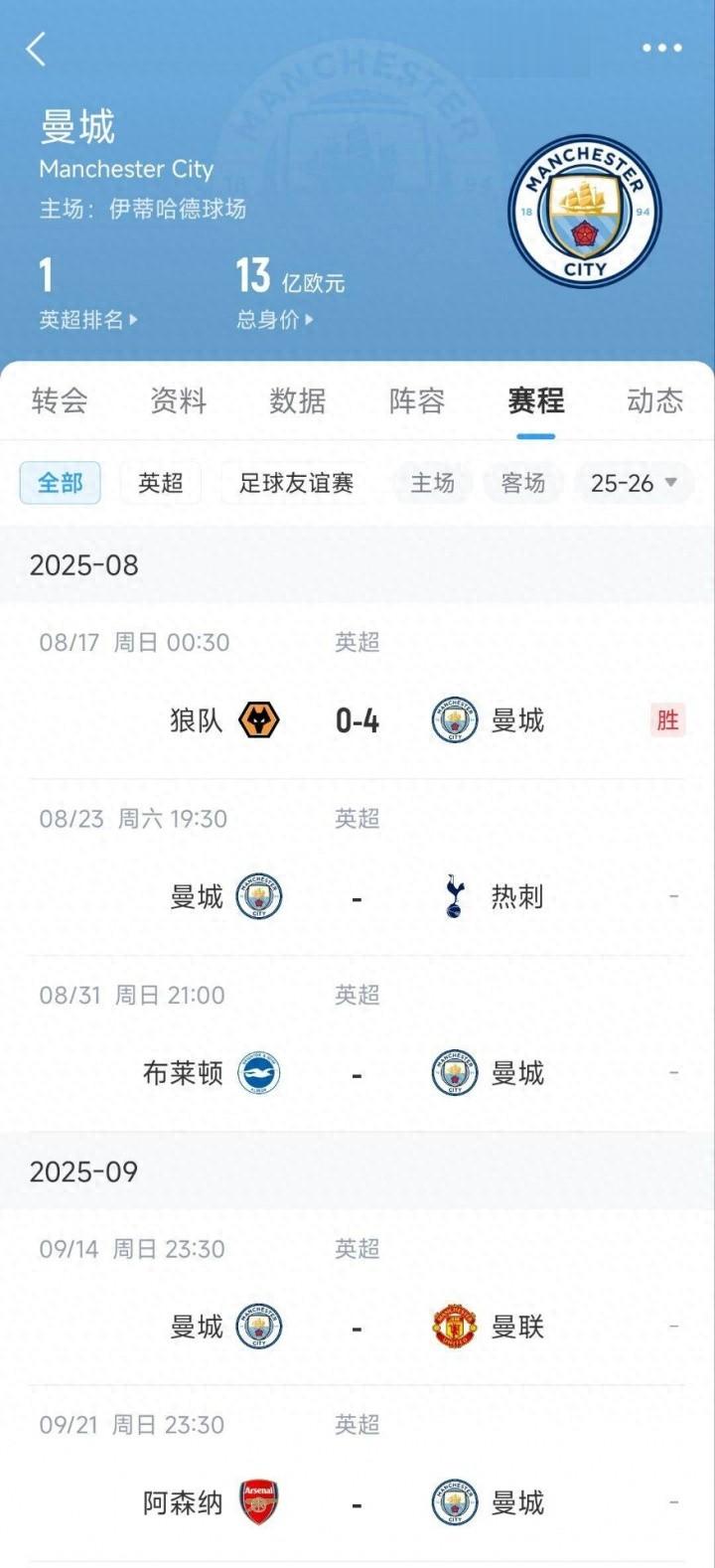Screen dimensions: 715x1568
Task: Switch to the 阵容 tab
Action: pos(417,400)
